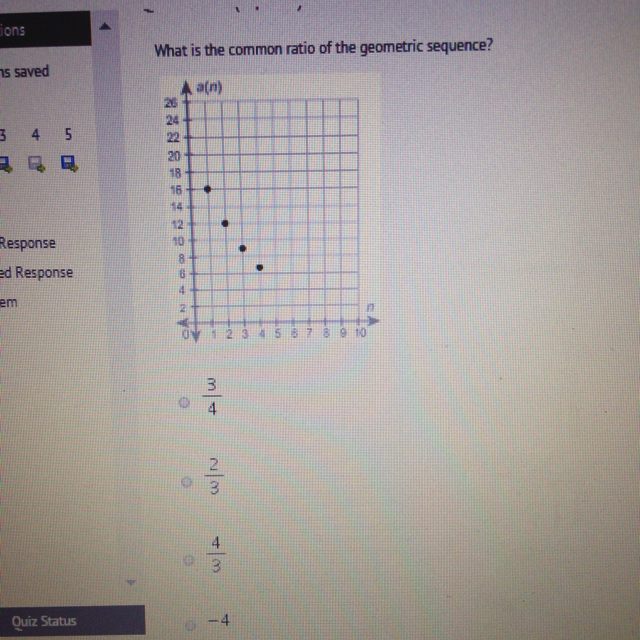Tap the sidebar scroll up arrow
This screenshot has height=640, width=640.
[x=105, y=27]
